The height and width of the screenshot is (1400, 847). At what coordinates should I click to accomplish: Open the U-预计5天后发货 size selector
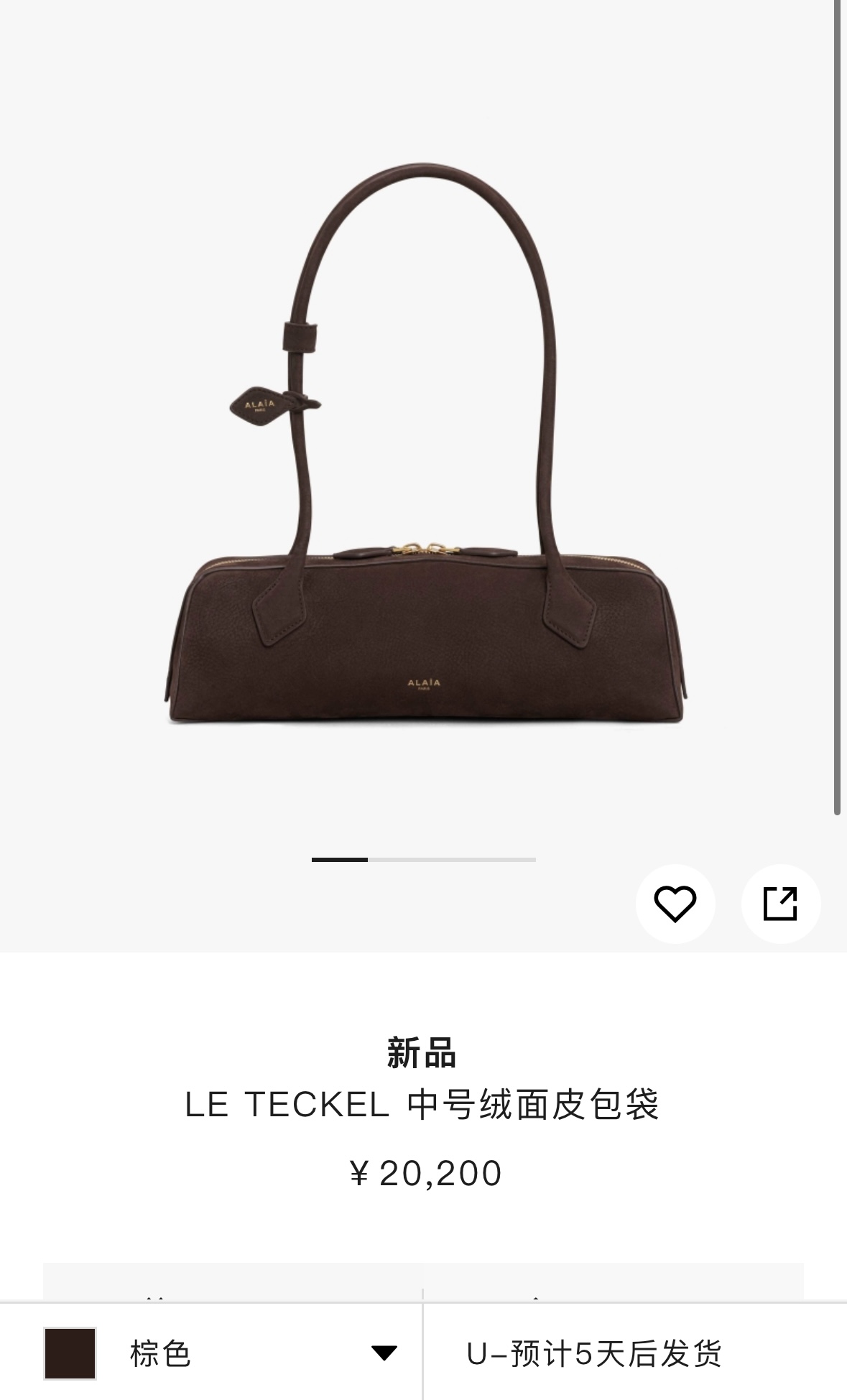(x=594, y=1353)
